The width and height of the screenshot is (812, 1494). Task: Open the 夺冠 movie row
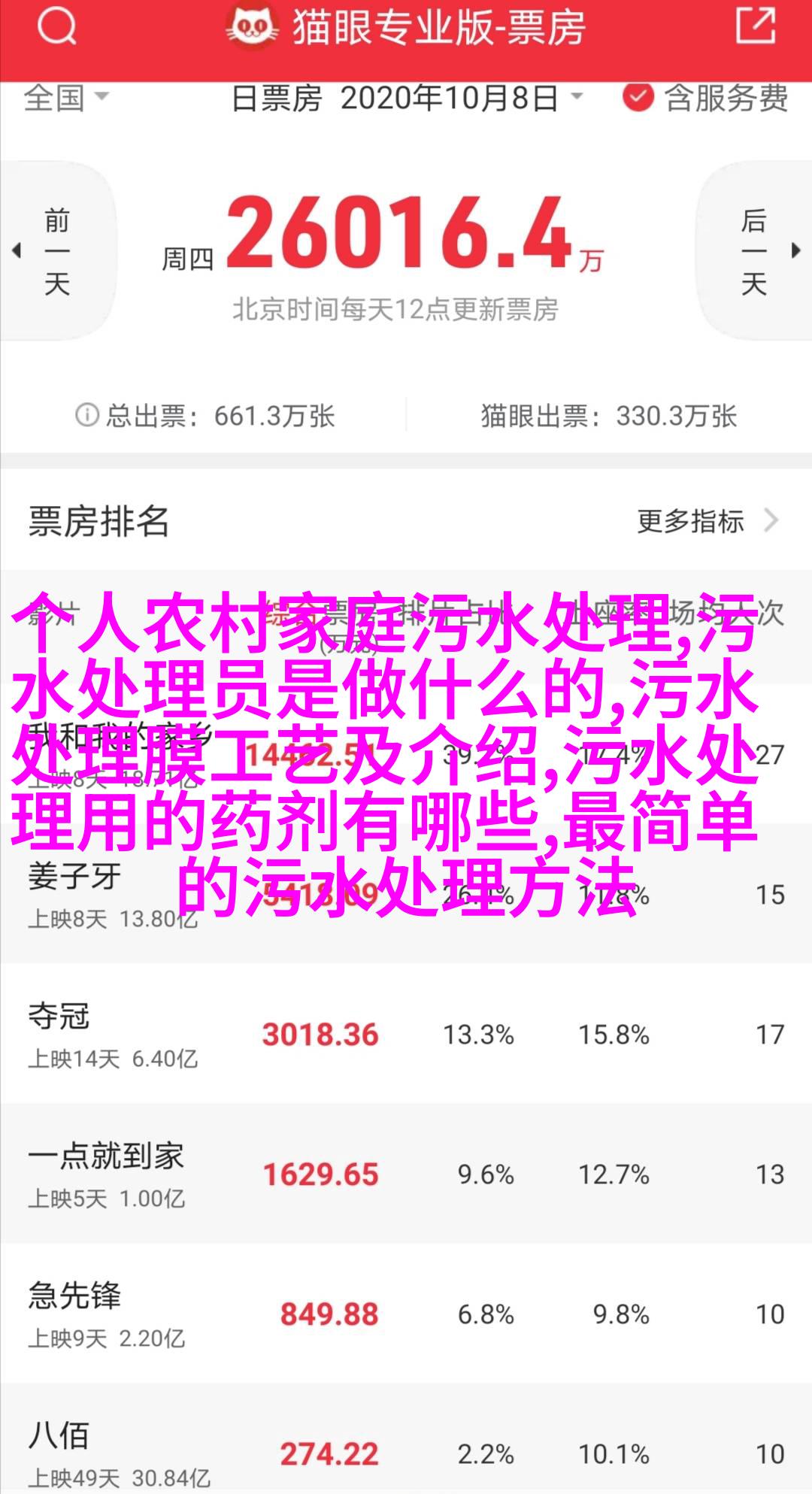(x=406, y=1034)
